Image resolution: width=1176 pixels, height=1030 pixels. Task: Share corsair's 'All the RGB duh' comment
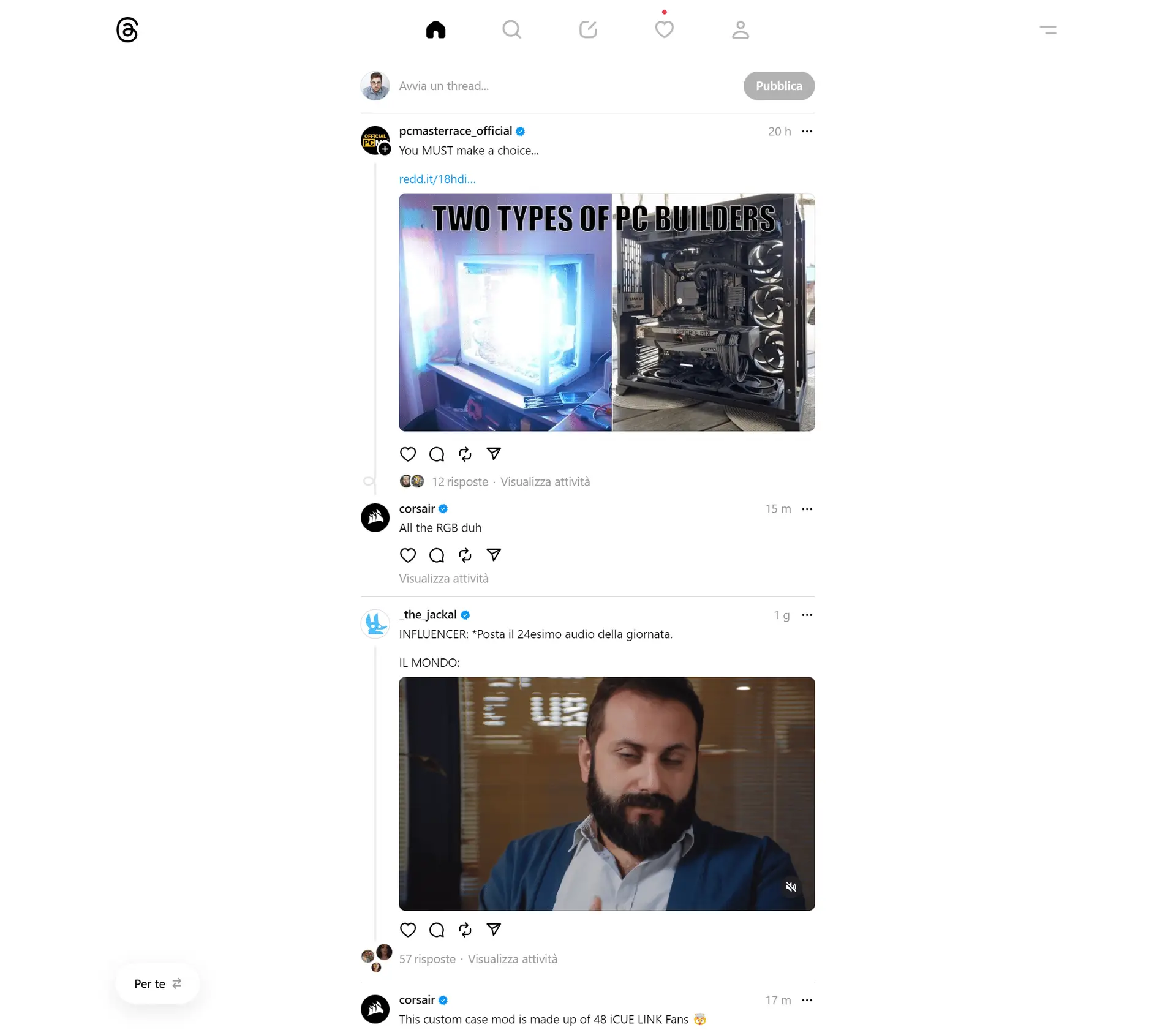coord(494,555)
